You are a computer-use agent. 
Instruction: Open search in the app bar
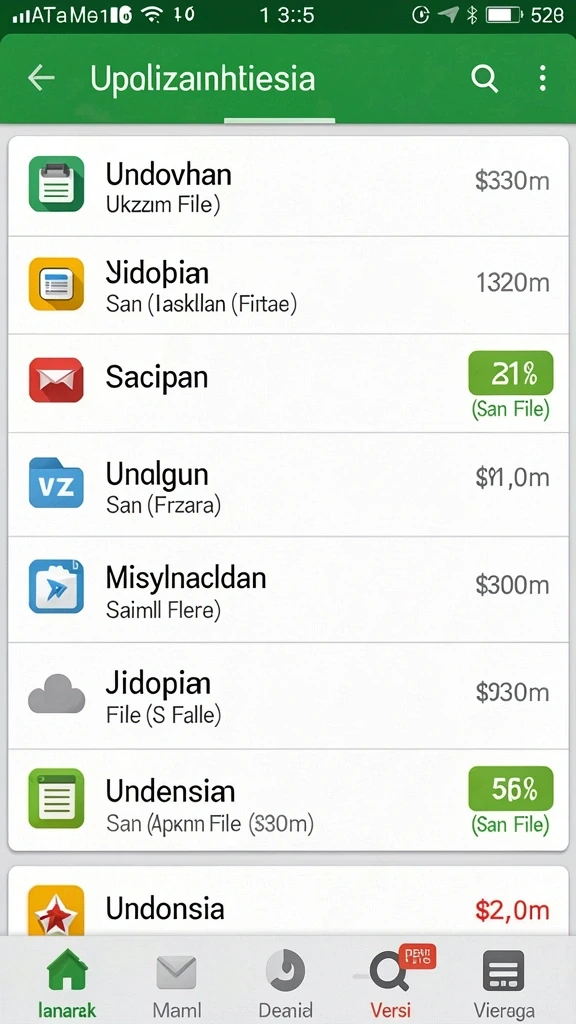click(485, 79)
